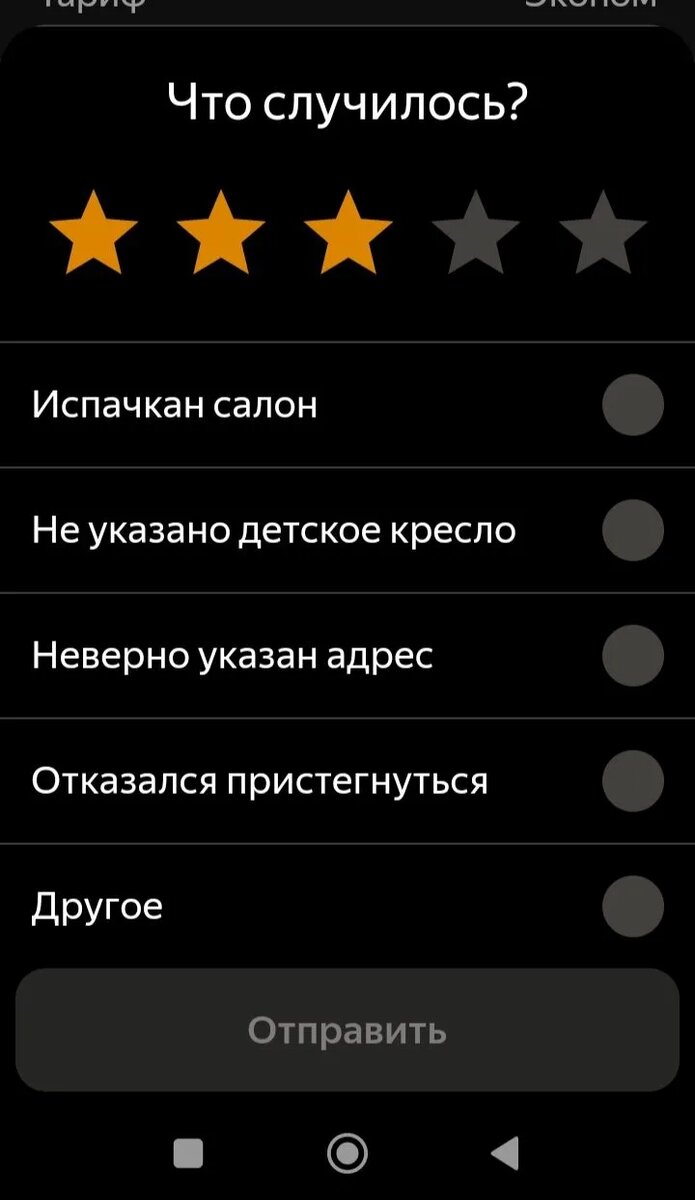Choose 'Не указано детское кресло'
The width and height of the screenshot is (695, 1200).
(x=347, y=530)
